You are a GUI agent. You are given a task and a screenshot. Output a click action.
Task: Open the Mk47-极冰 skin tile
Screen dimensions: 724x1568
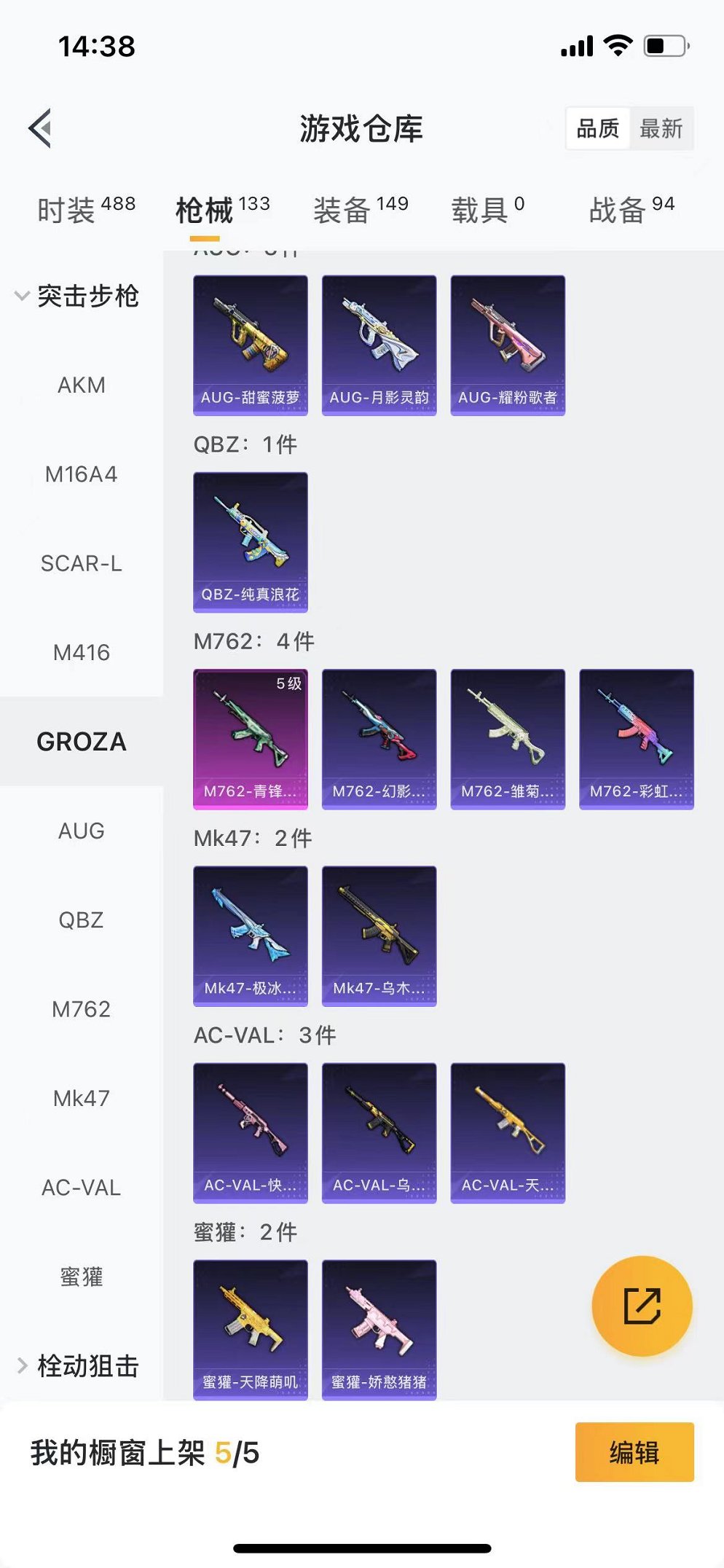coord(251,936)
